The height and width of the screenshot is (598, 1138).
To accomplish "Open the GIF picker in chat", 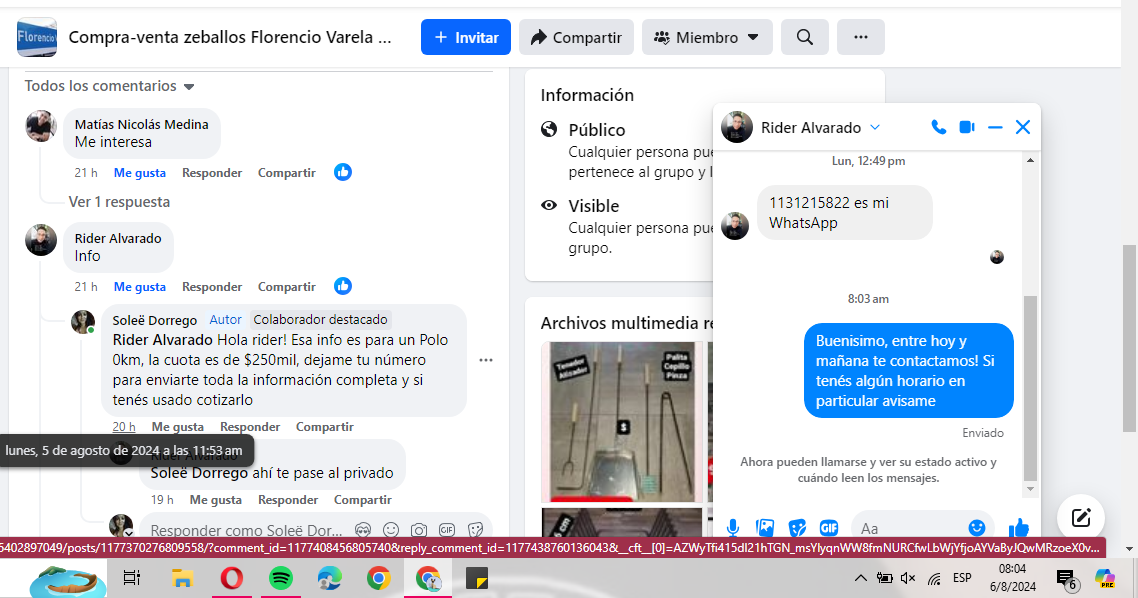I will click(829, 528).
